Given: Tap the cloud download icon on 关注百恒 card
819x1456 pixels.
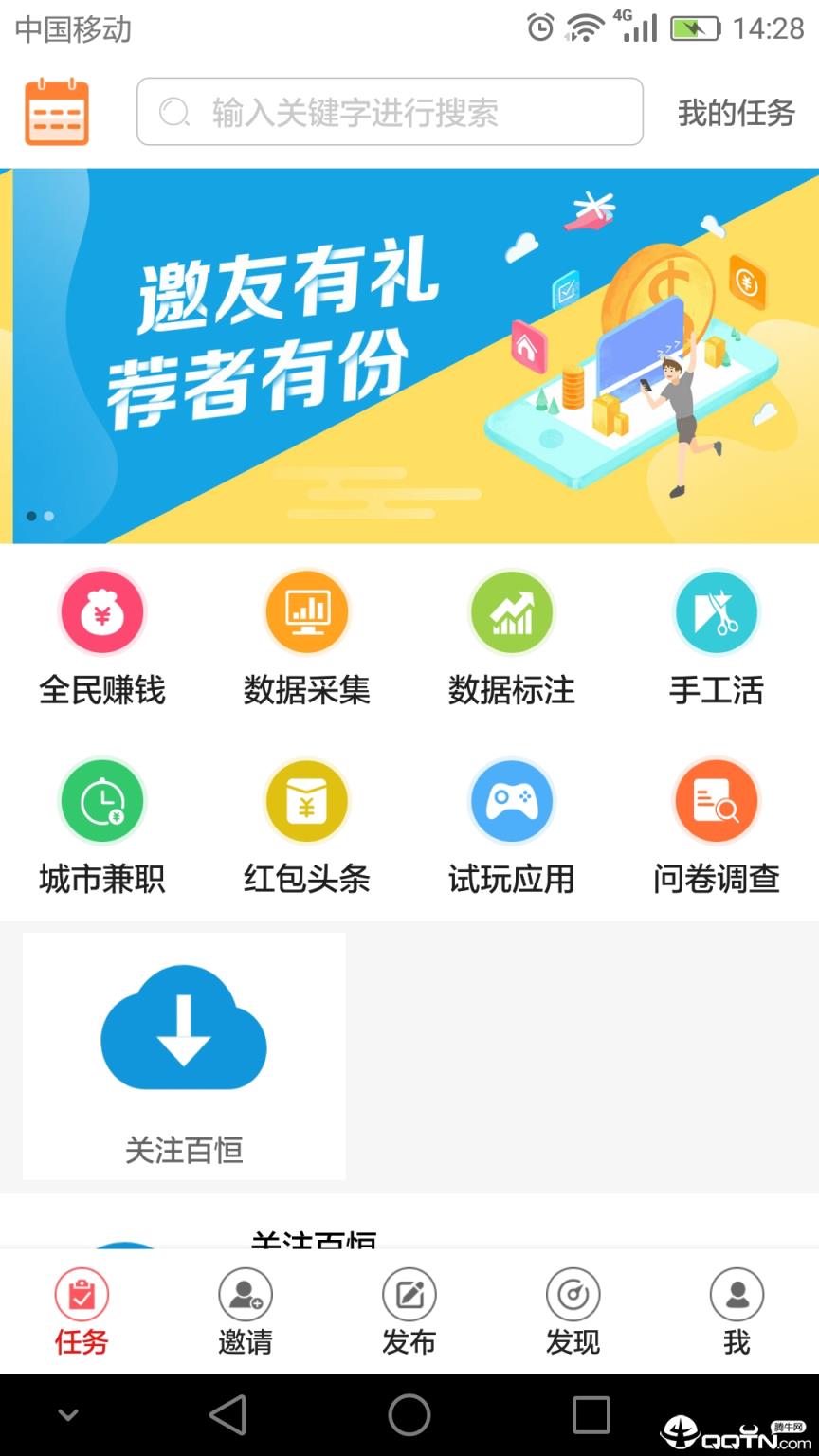Looking at the screenshot, I should tap(183, 1030).
